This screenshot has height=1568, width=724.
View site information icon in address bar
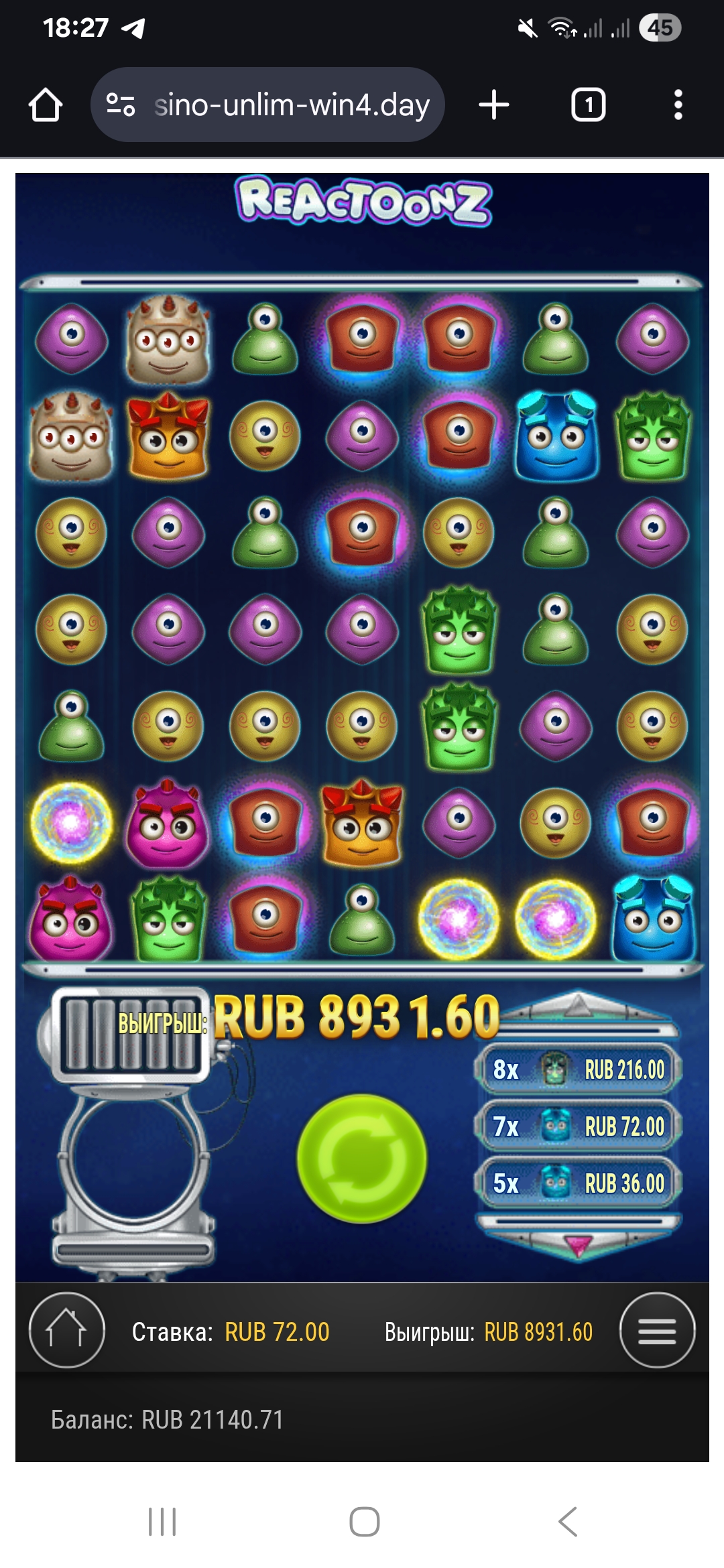pos(121,105)
